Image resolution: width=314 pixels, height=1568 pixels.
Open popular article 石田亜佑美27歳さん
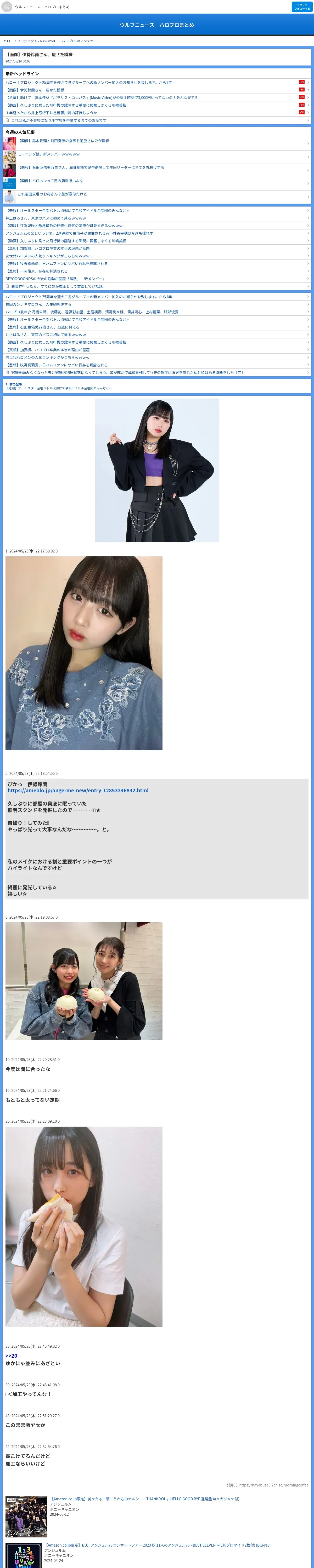click(90, 168)
